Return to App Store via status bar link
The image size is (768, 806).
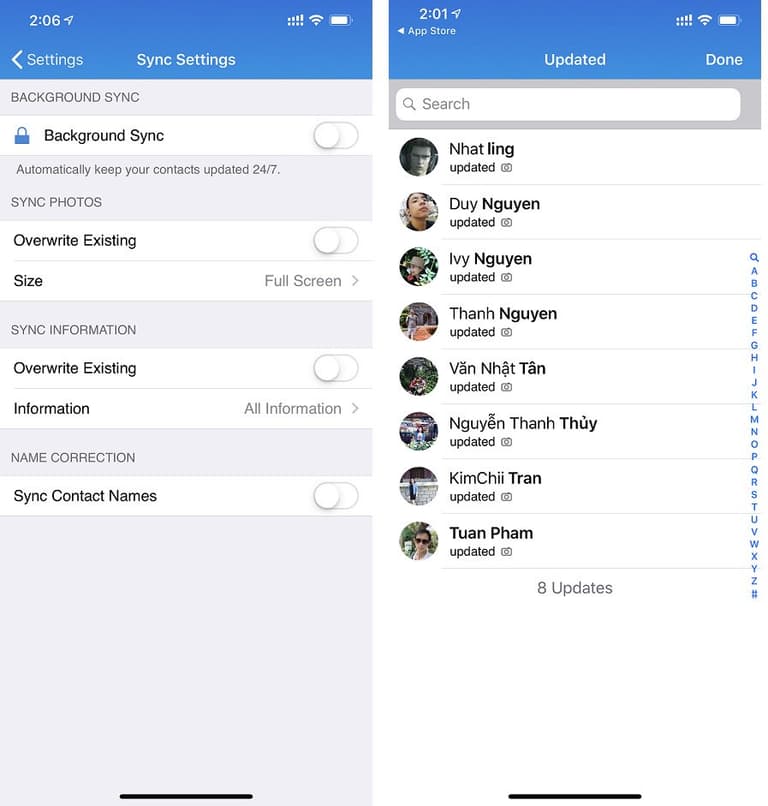(427, 31)
